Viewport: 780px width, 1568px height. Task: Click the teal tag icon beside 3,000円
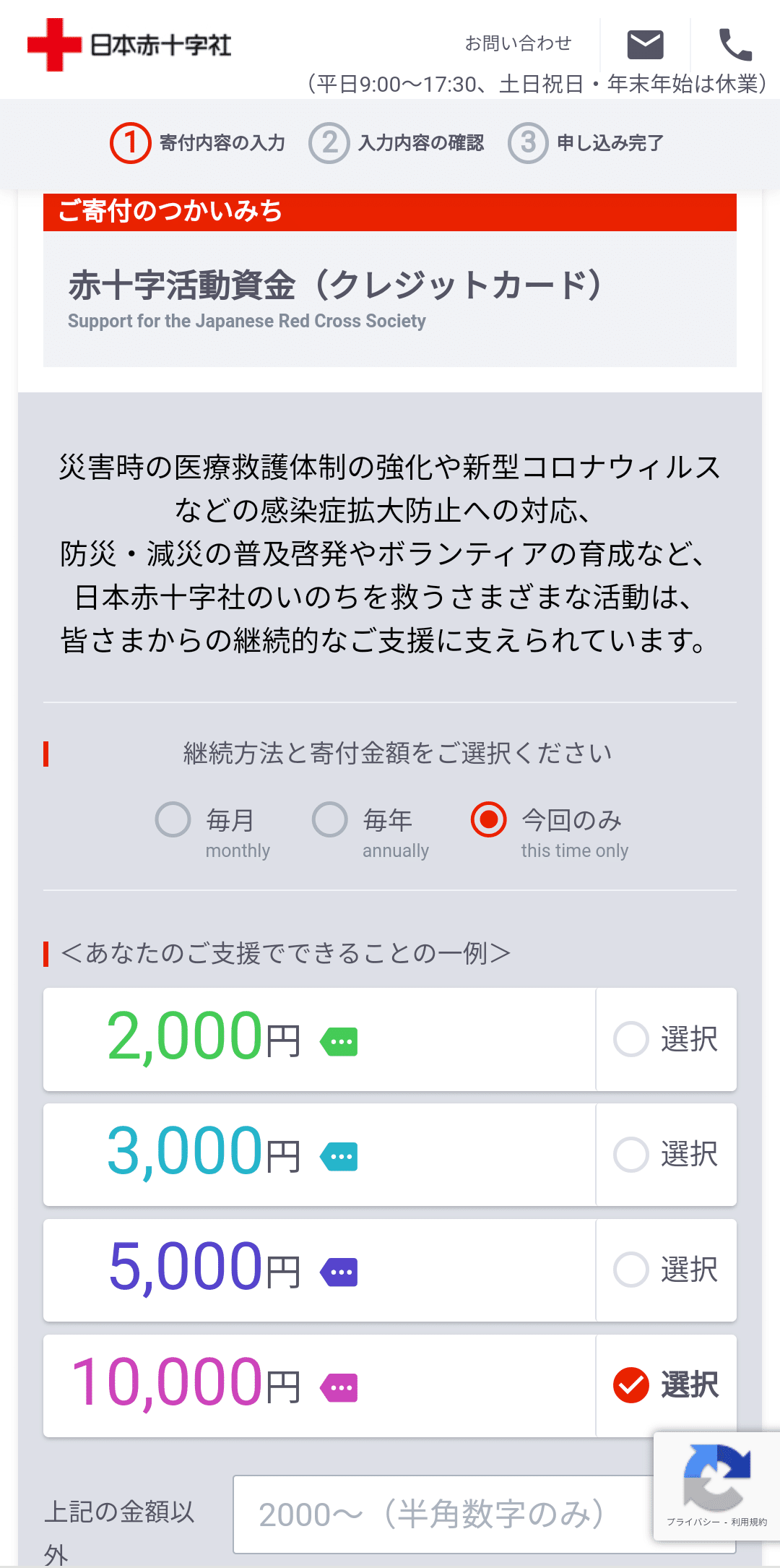[x=338, y=1156]
